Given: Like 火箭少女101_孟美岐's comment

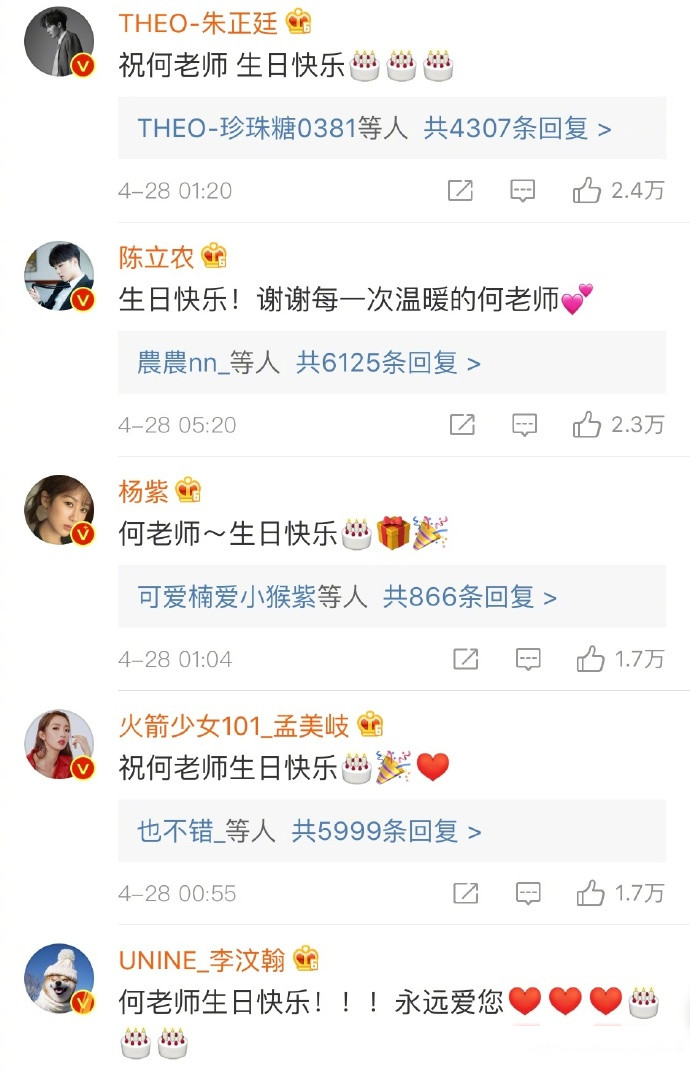Looking at the screenshot, I should (591, 893).
